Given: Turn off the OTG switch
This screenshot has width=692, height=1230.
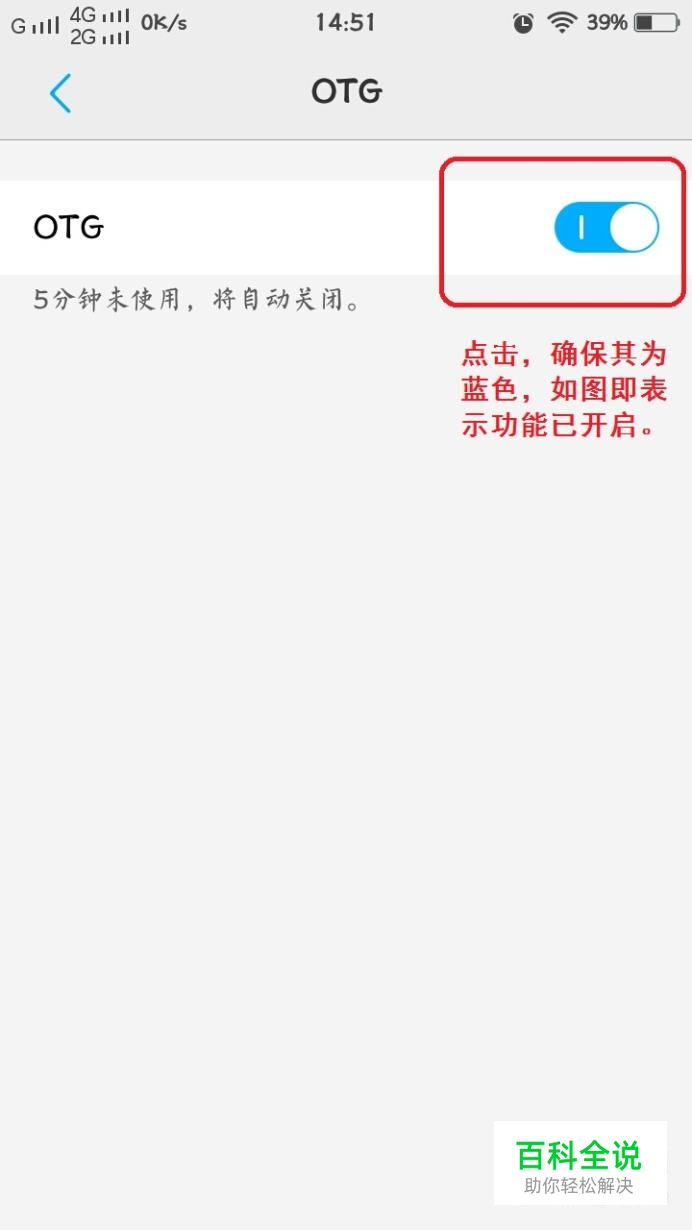Looking at the screenshot, I should pos(606,229).
